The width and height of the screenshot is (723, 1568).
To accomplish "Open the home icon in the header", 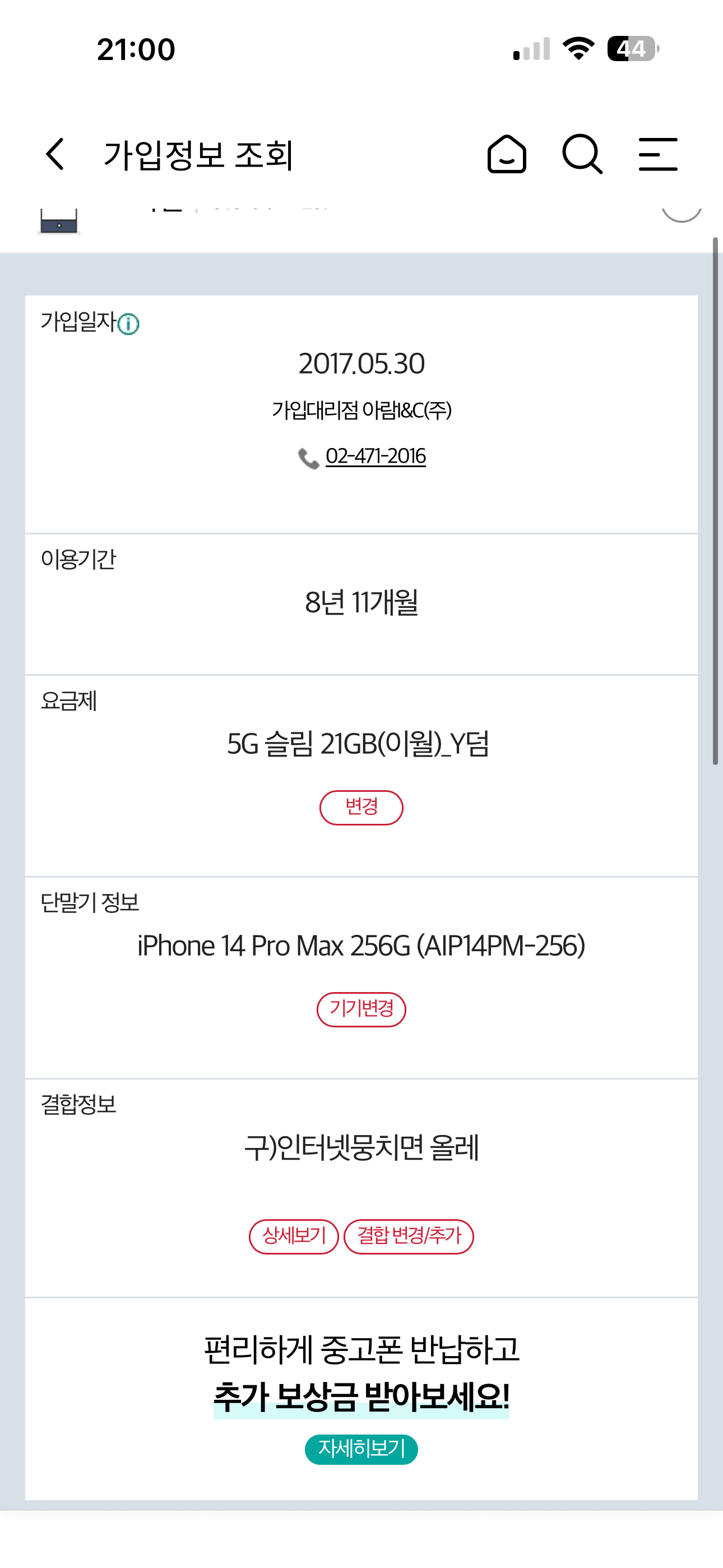I will pyautogui.click(x=506, y=154).
